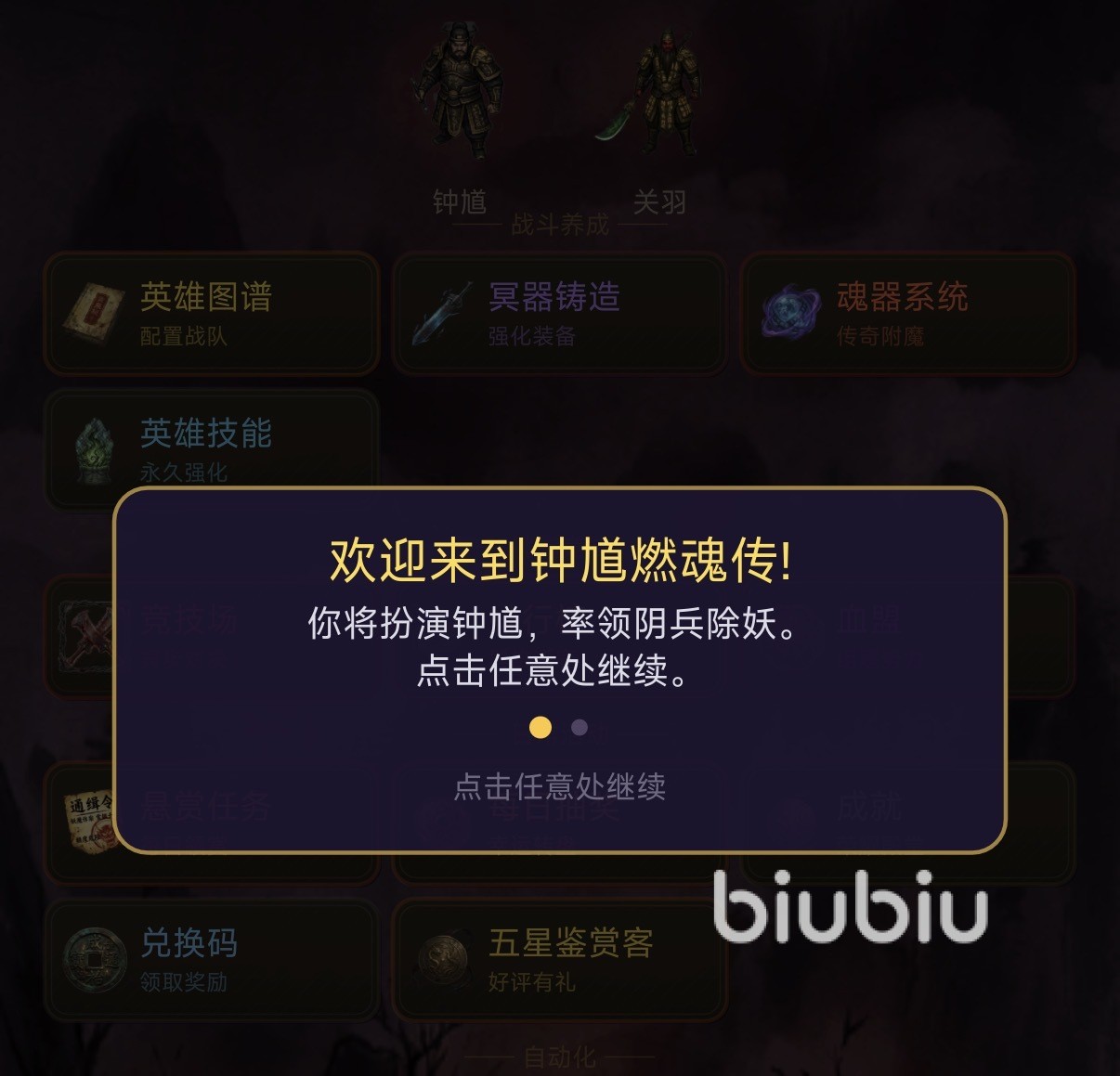Tap the second page indicator dot

point(580,728)
